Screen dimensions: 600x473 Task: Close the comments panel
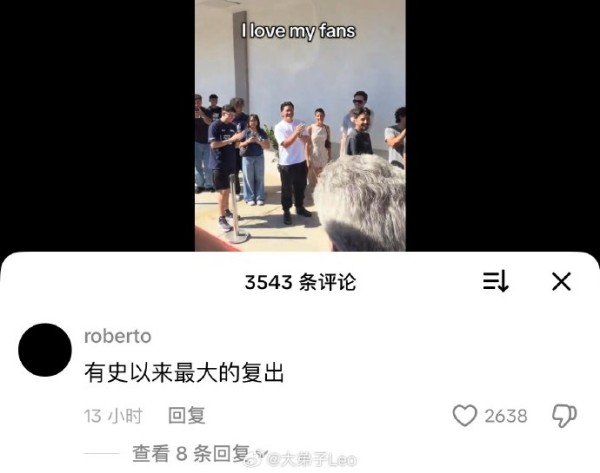tap(562, 282)
